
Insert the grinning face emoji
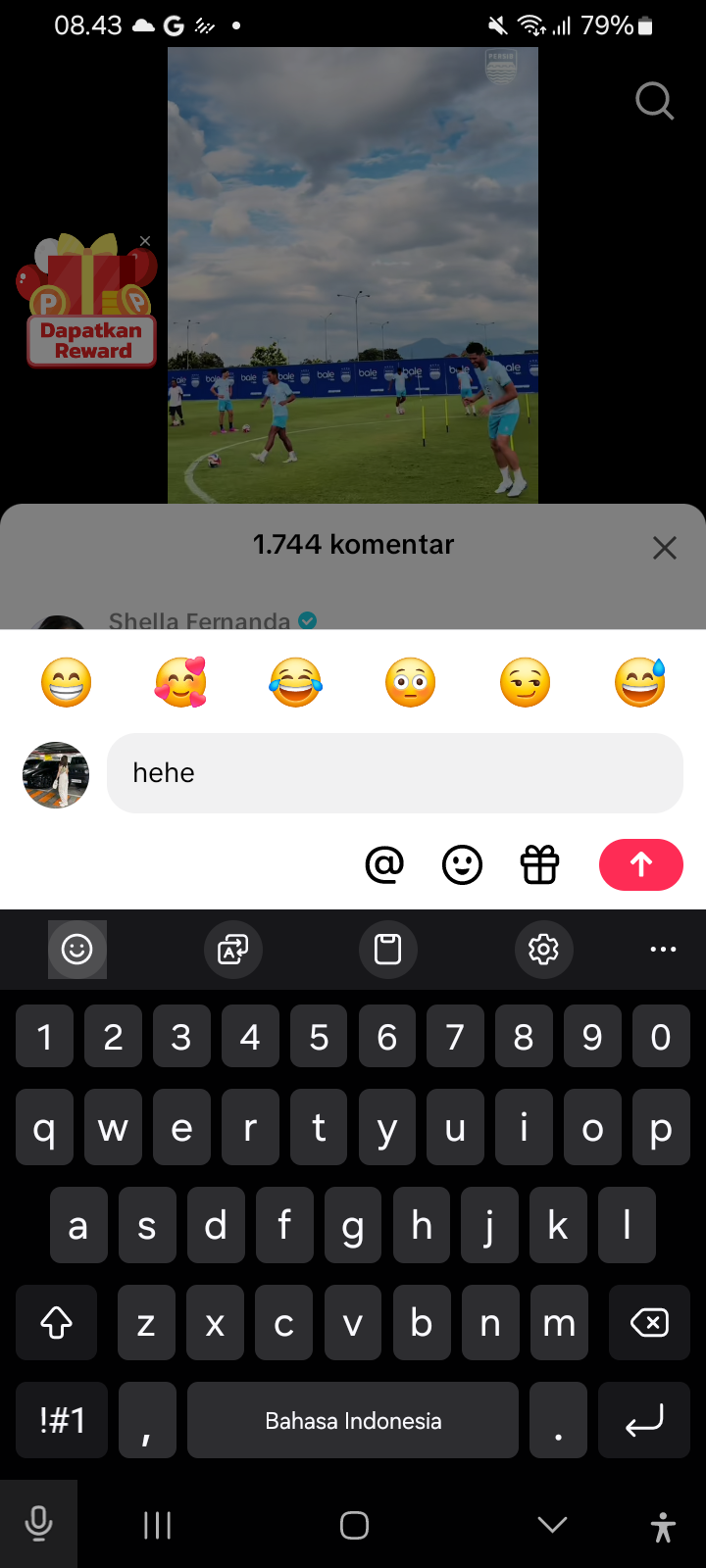(x=67, y=683)
